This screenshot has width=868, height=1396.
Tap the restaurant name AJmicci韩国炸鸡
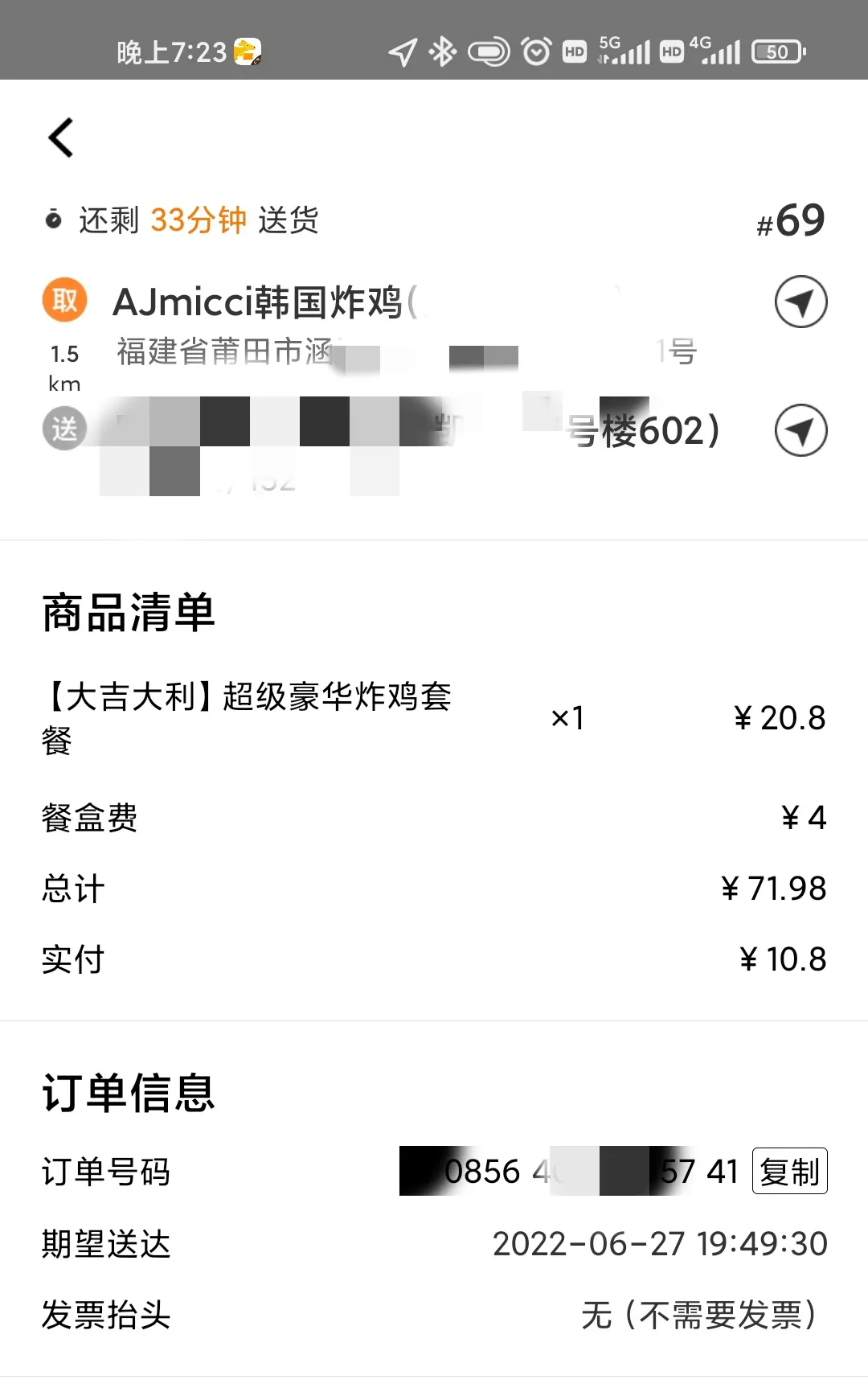[265, 302]
